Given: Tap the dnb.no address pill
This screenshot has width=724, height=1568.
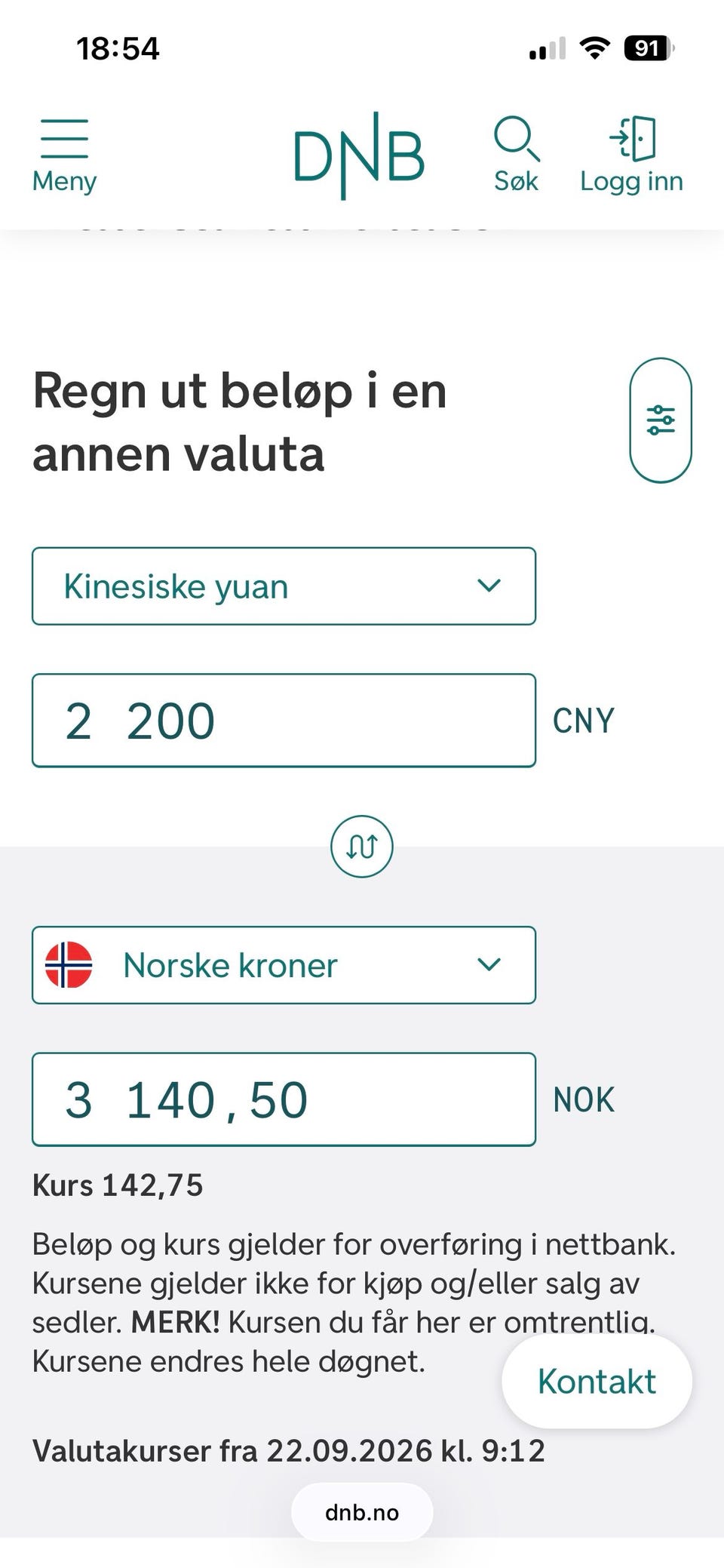Looking at the screenshot, I should tap(362, 1512).
